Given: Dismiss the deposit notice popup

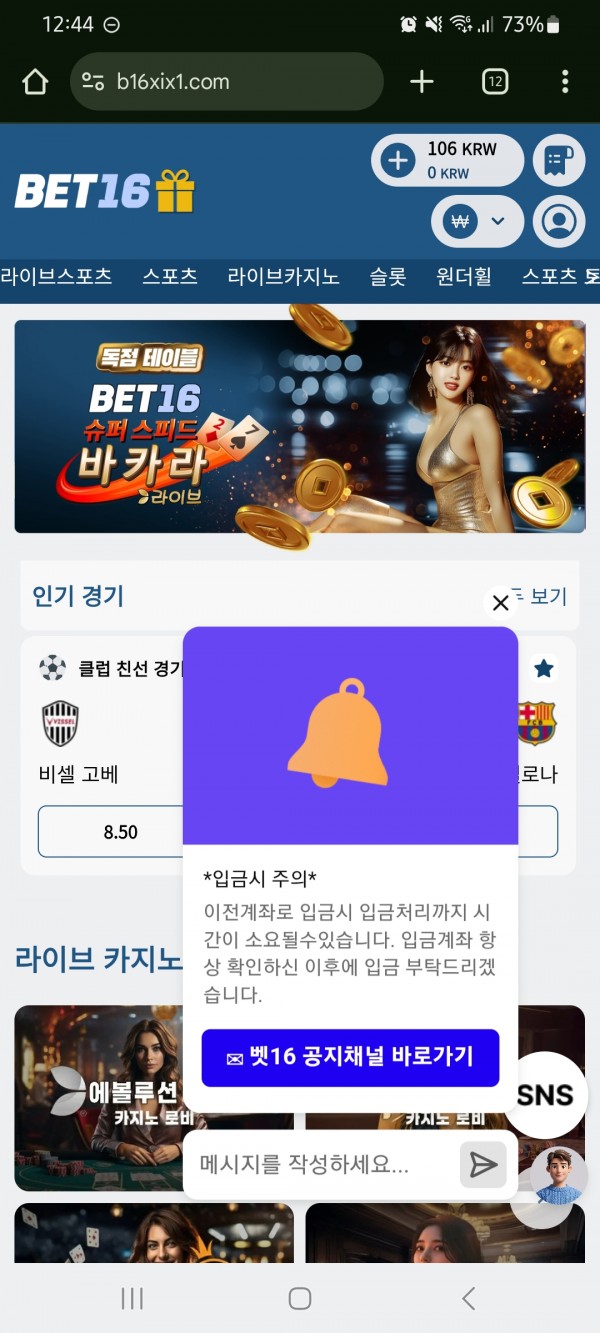Looking at the screenshot, I should coord(500,603).
